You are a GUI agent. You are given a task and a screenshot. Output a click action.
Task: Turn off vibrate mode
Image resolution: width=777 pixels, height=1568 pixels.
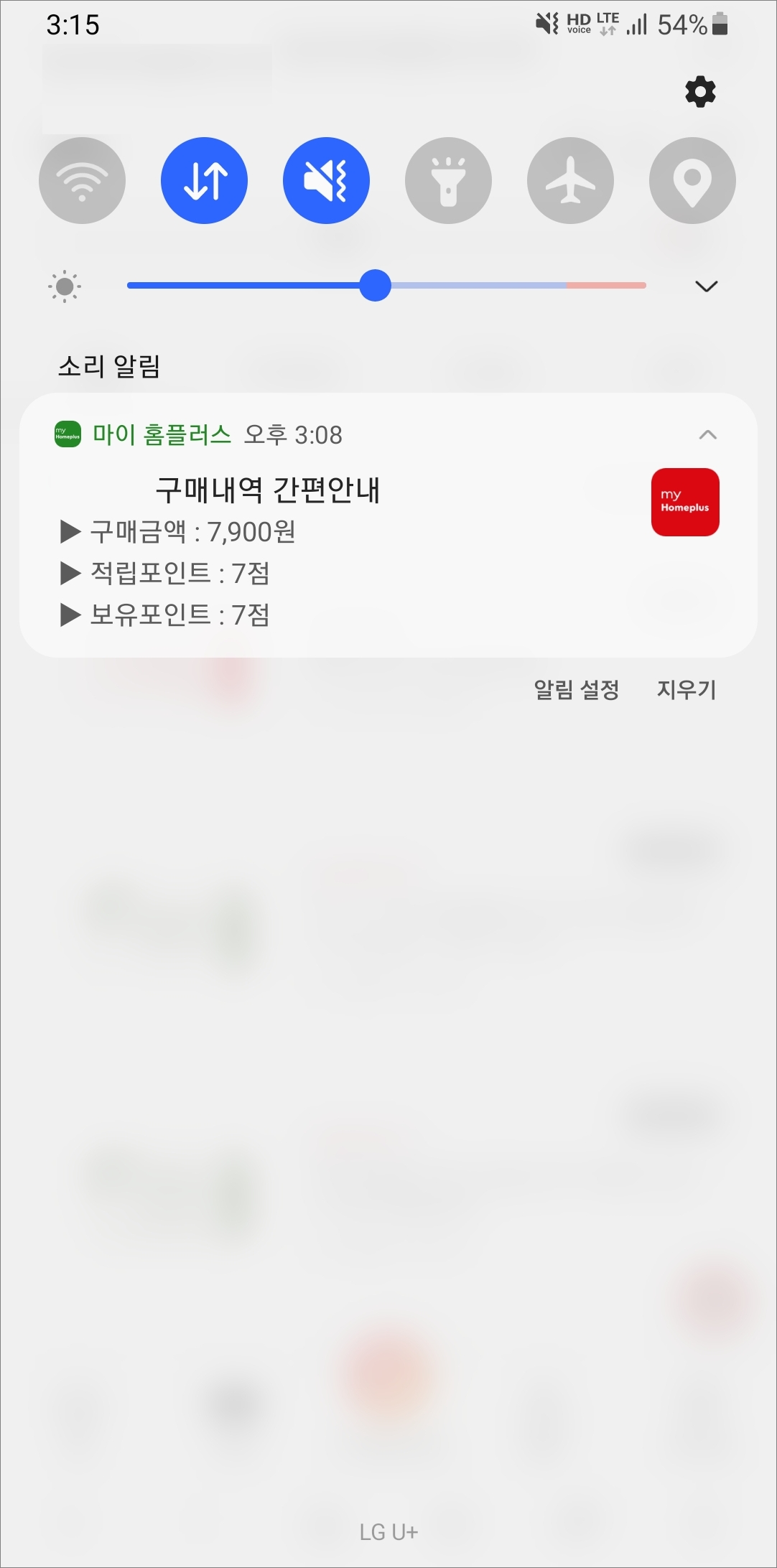coord(326,180)
